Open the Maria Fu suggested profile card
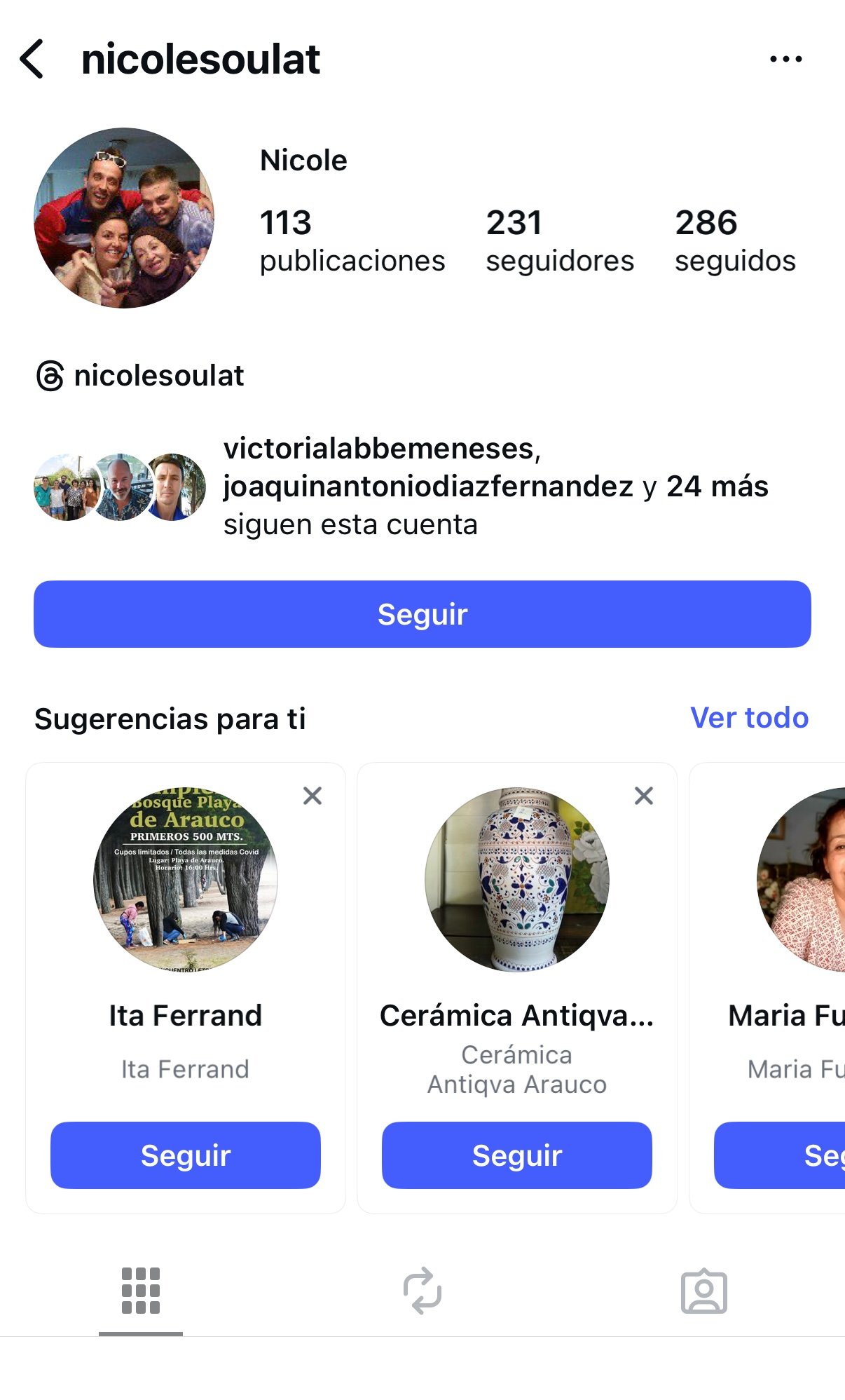The width and height of the screenshot is (845, 1400). (799, 880)
